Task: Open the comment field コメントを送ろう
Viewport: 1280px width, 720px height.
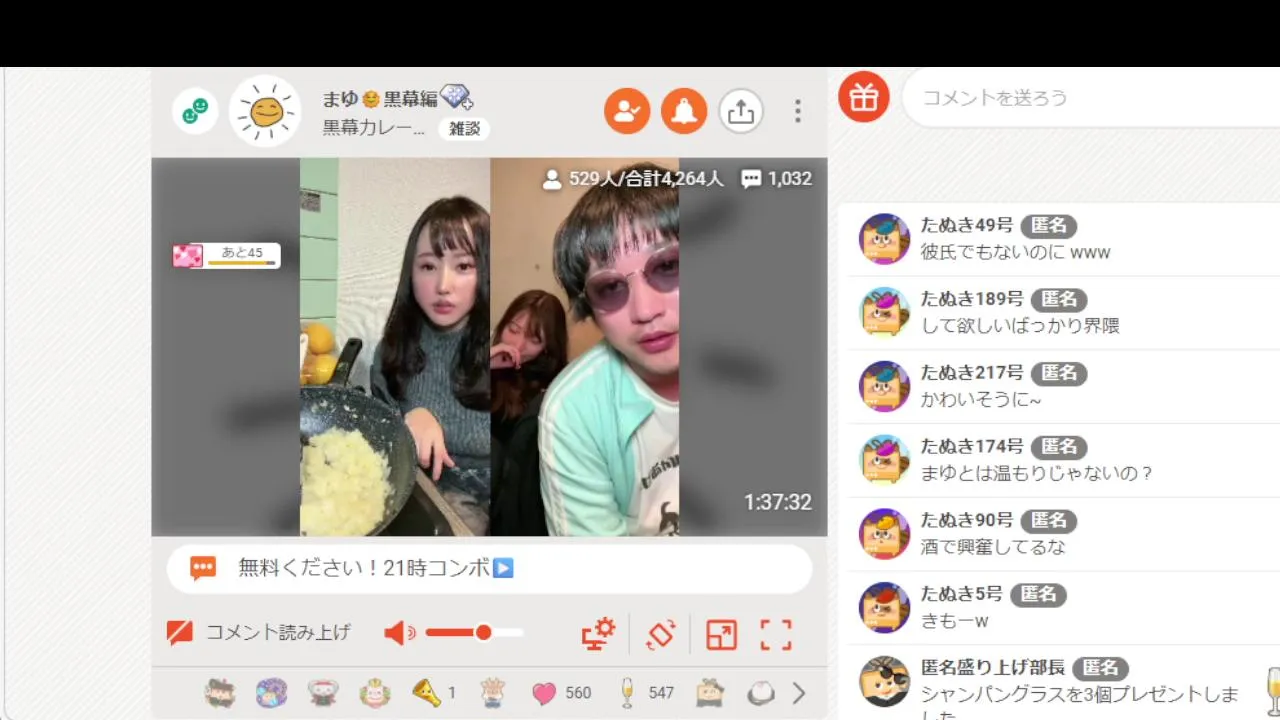Action: click(x=1090, y=98)
